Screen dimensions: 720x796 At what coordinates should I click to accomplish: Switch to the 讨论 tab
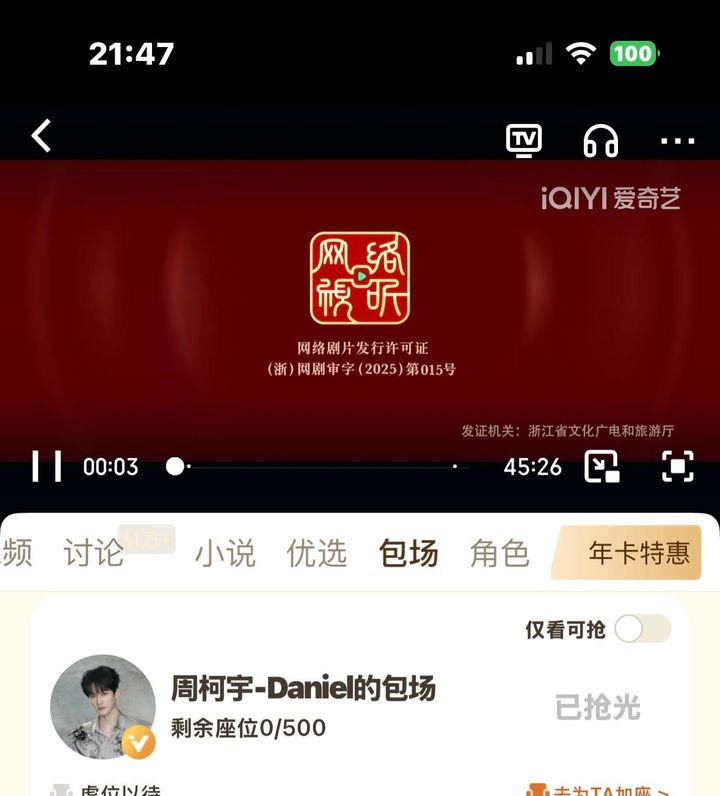coord(93,553)
